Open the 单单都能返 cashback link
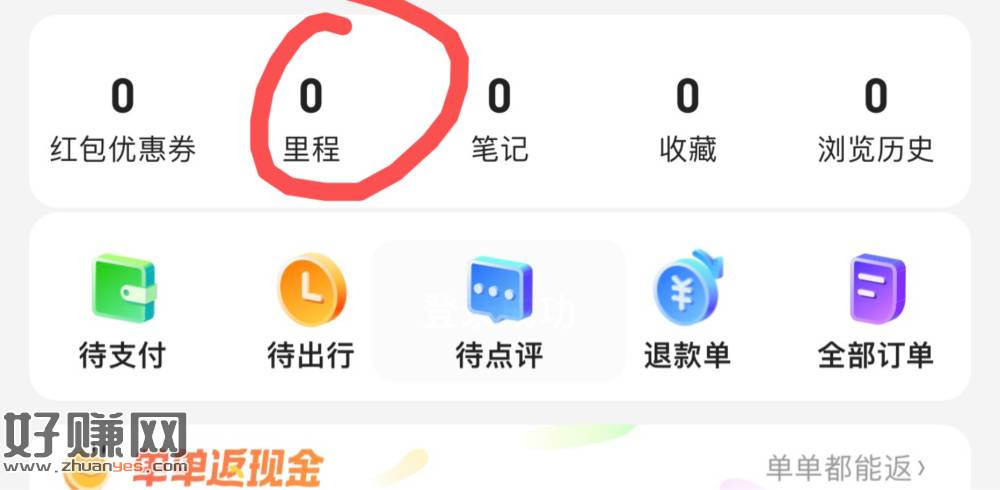 coord(846,467)
